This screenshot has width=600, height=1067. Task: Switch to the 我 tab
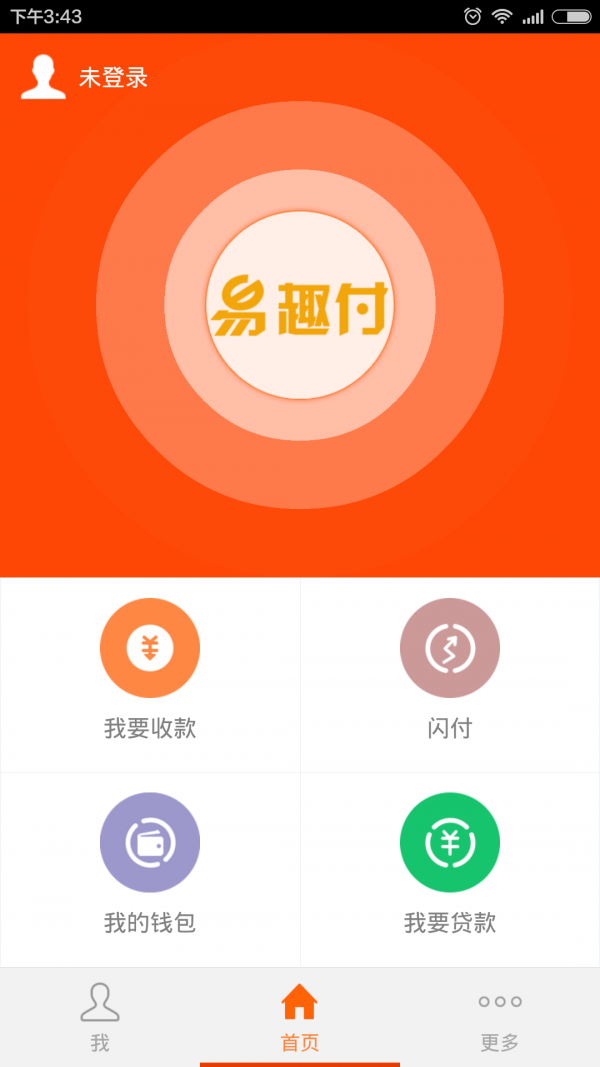click(x=100, y=1016)
